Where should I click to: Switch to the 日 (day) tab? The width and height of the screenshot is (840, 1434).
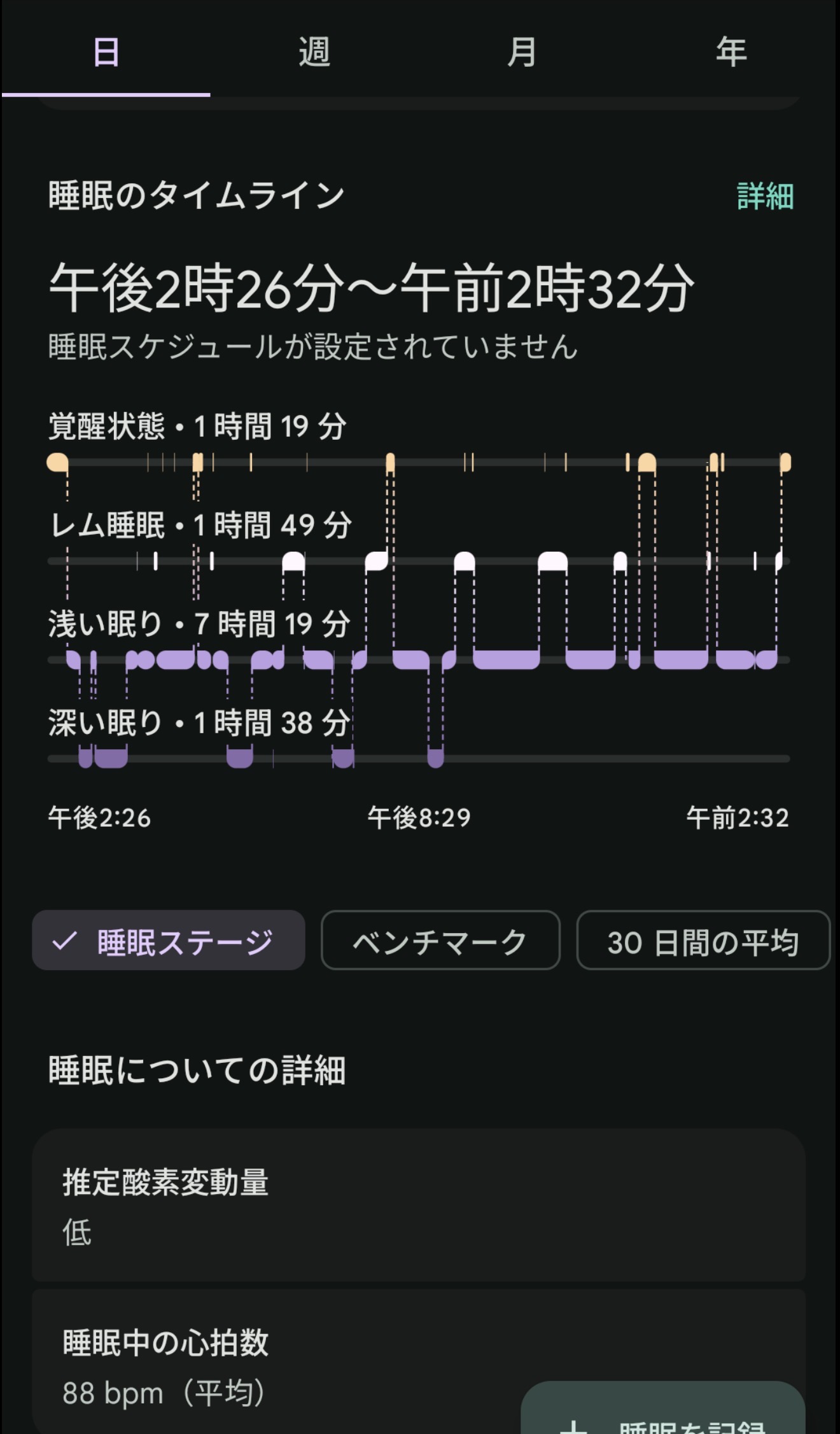[x=106, y=52]
